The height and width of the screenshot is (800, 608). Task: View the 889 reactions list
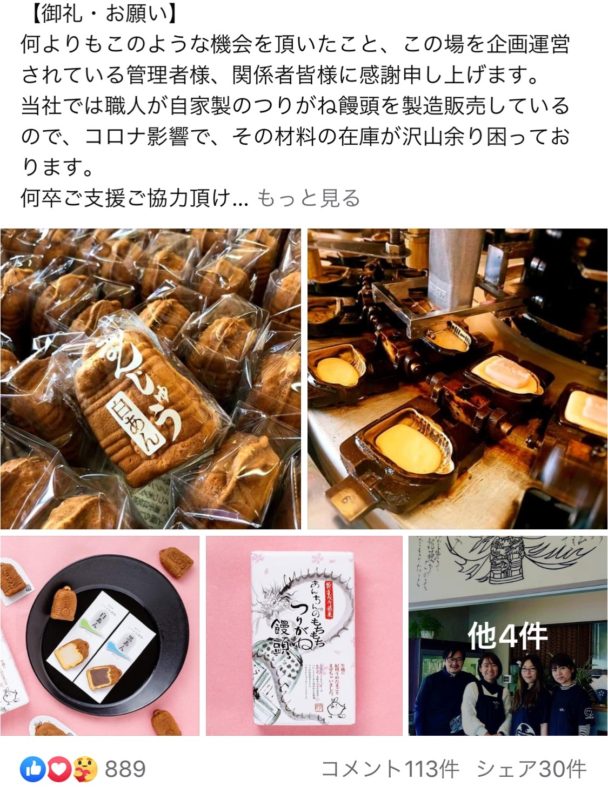point(84,769)
